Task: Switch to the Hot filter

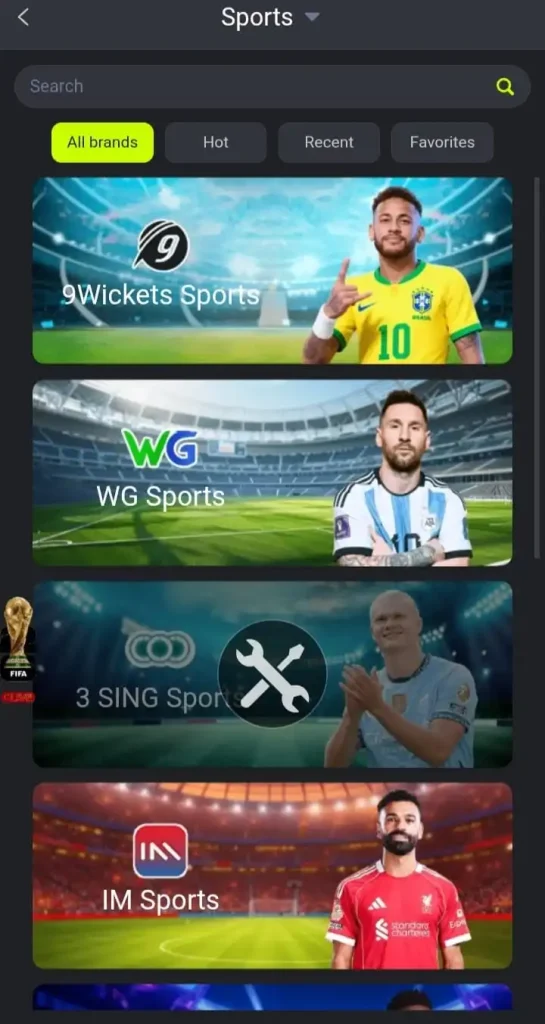Action: click(x=215, y=142)
